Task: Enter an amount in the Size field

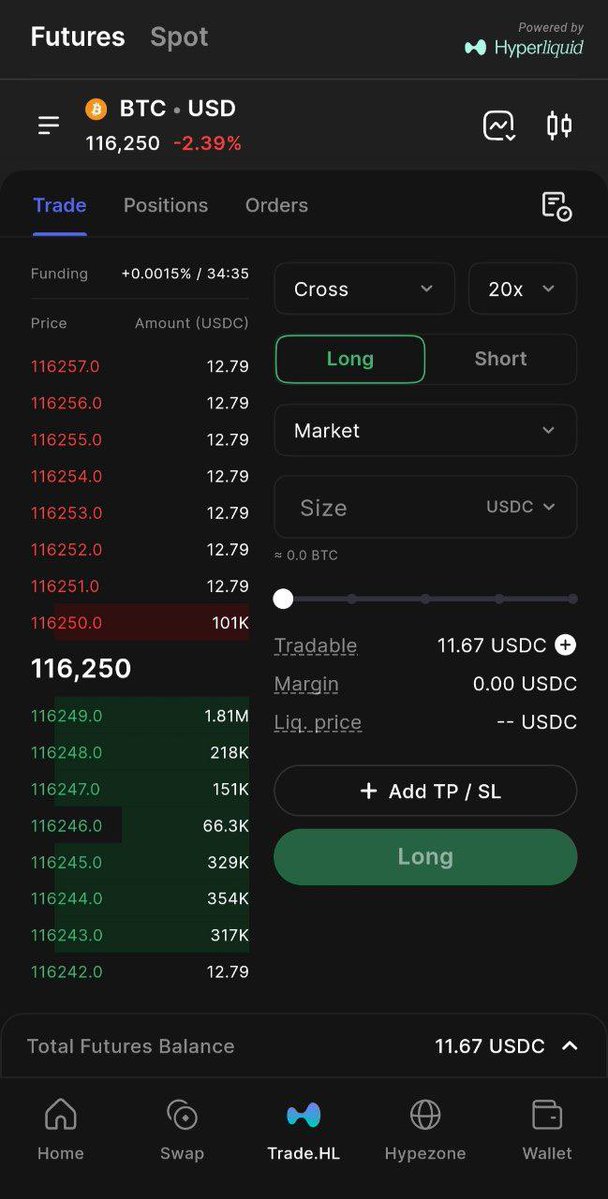Action: [x=375, y=508]
